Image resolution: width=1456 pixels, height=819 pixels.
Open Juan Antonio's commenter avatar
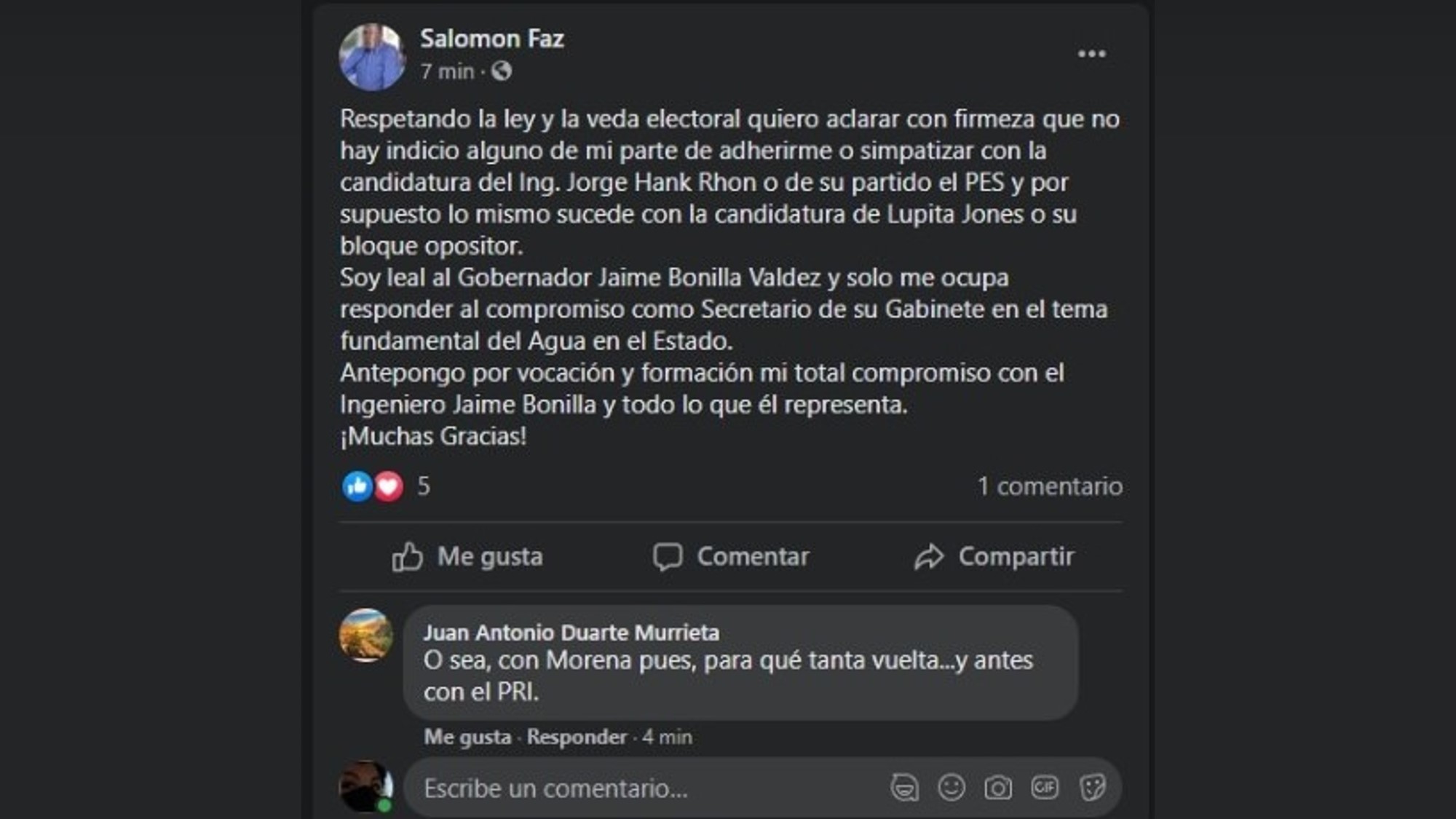365,636
